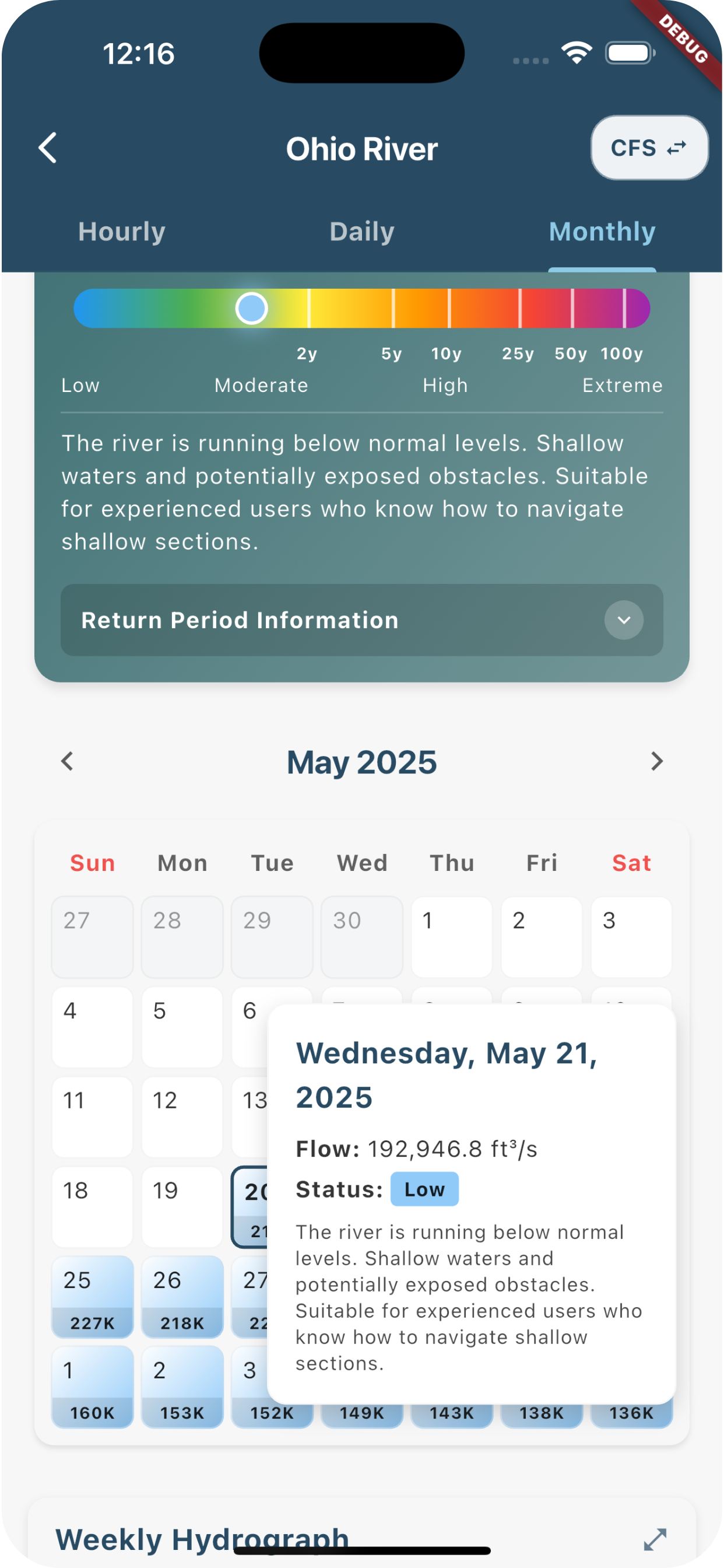Go back from Ohio River page

(x=47, y=148)
